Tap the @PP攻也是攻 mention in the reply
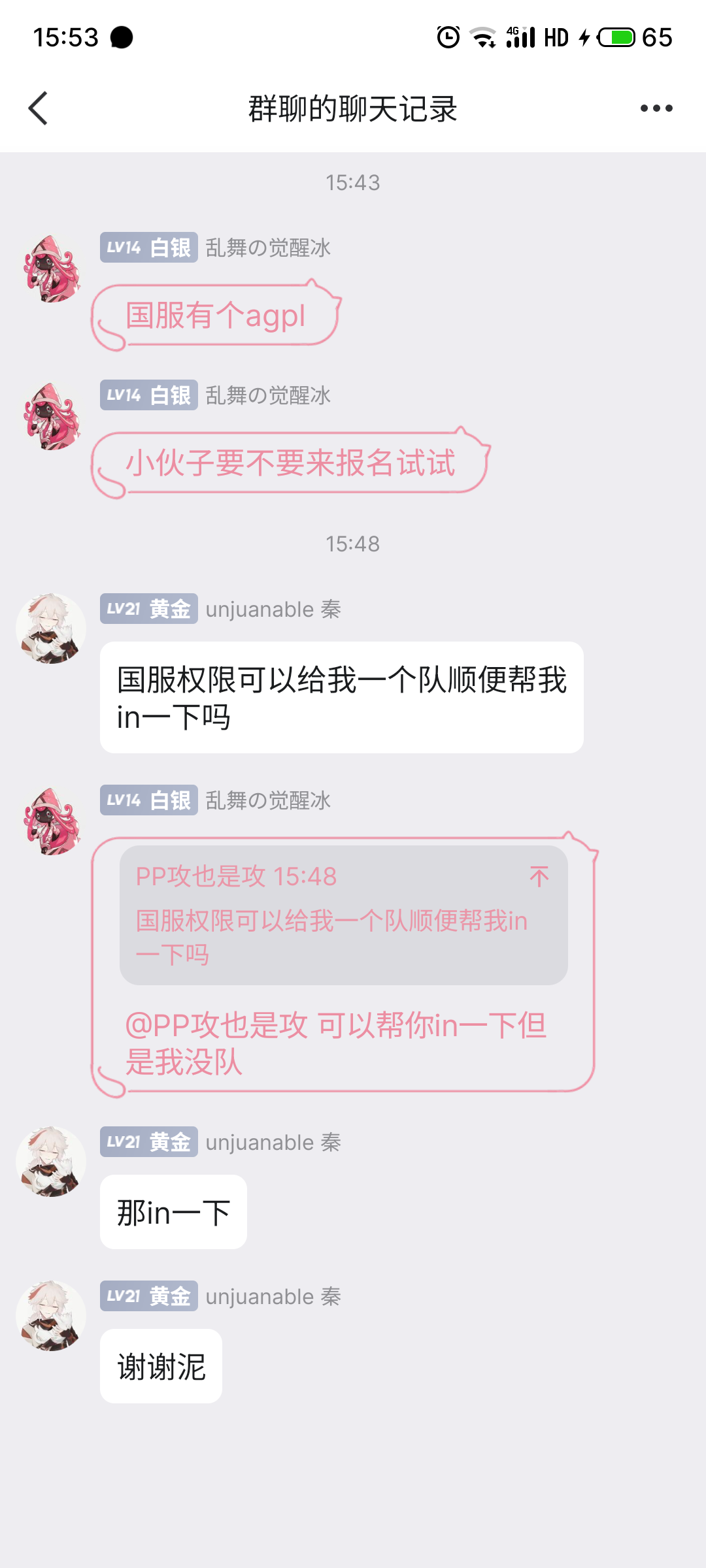 (x=216, y=1025)
